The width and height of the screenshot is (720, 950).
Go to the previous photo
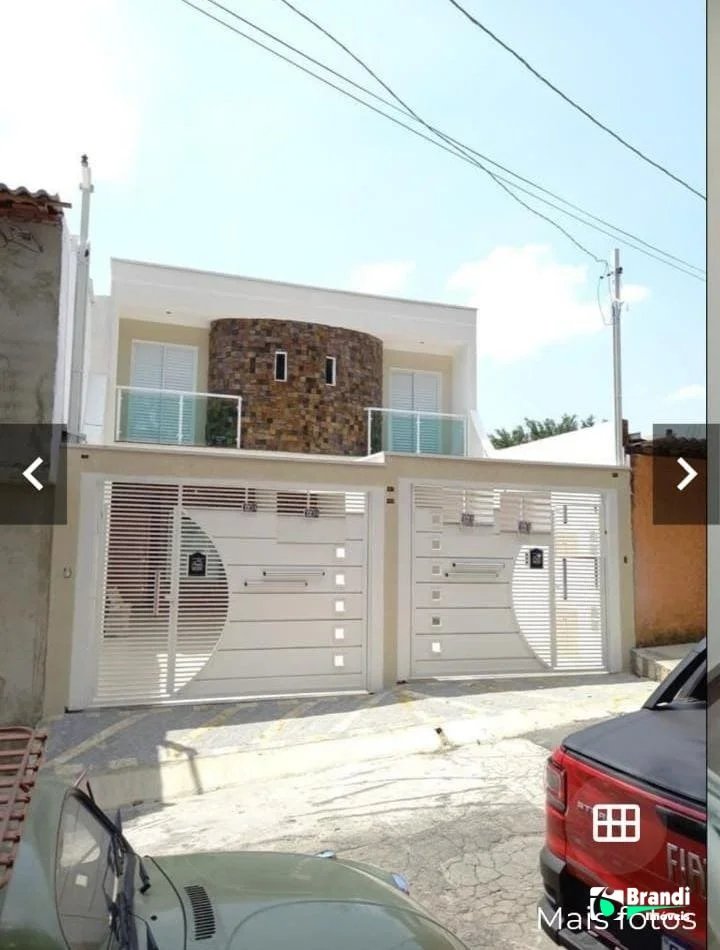click(33, 474)
